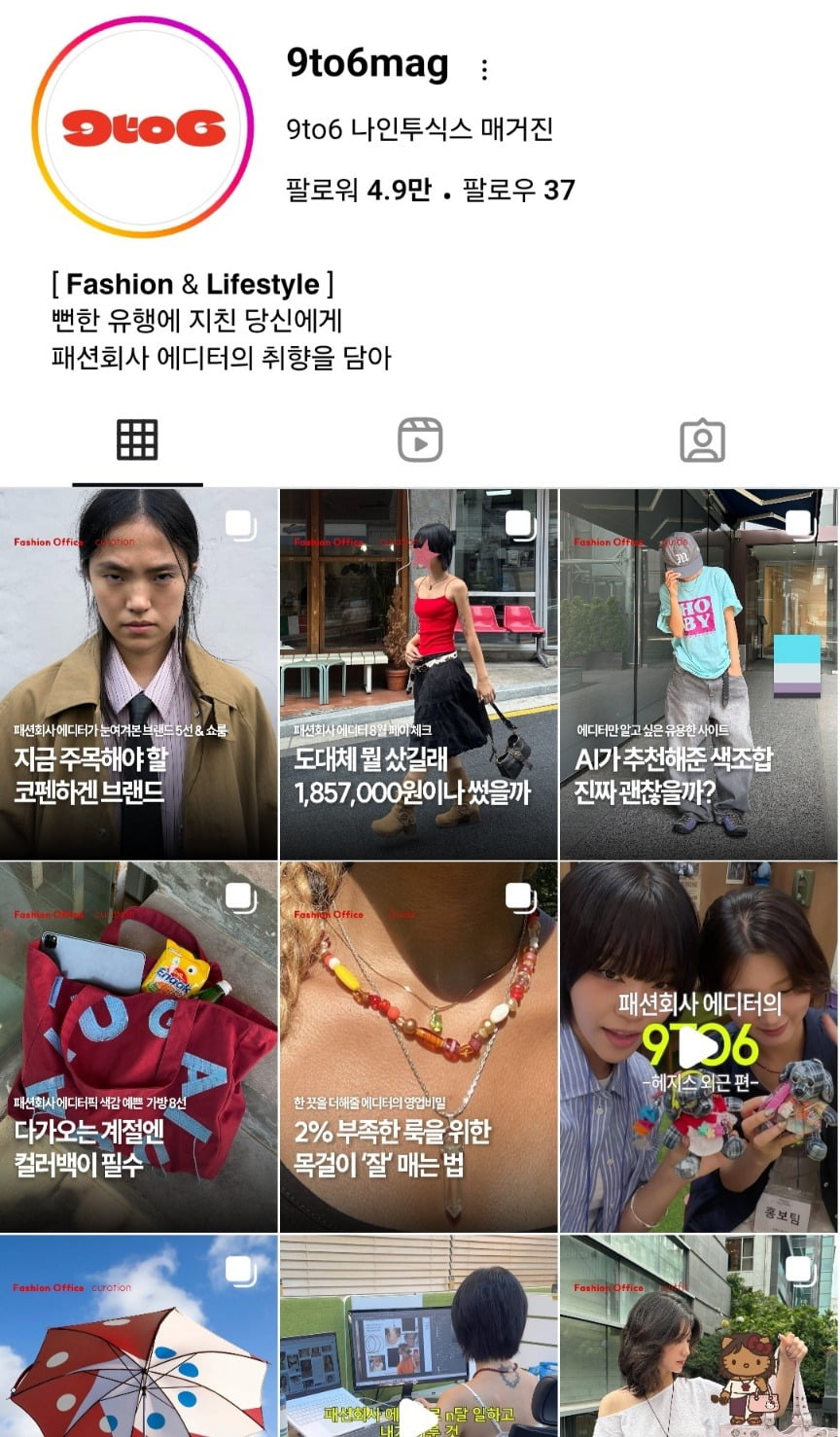Open the AI가 추천해준 색조합 post
This screenshot has width=840, height=1437.
coord(699,674)
